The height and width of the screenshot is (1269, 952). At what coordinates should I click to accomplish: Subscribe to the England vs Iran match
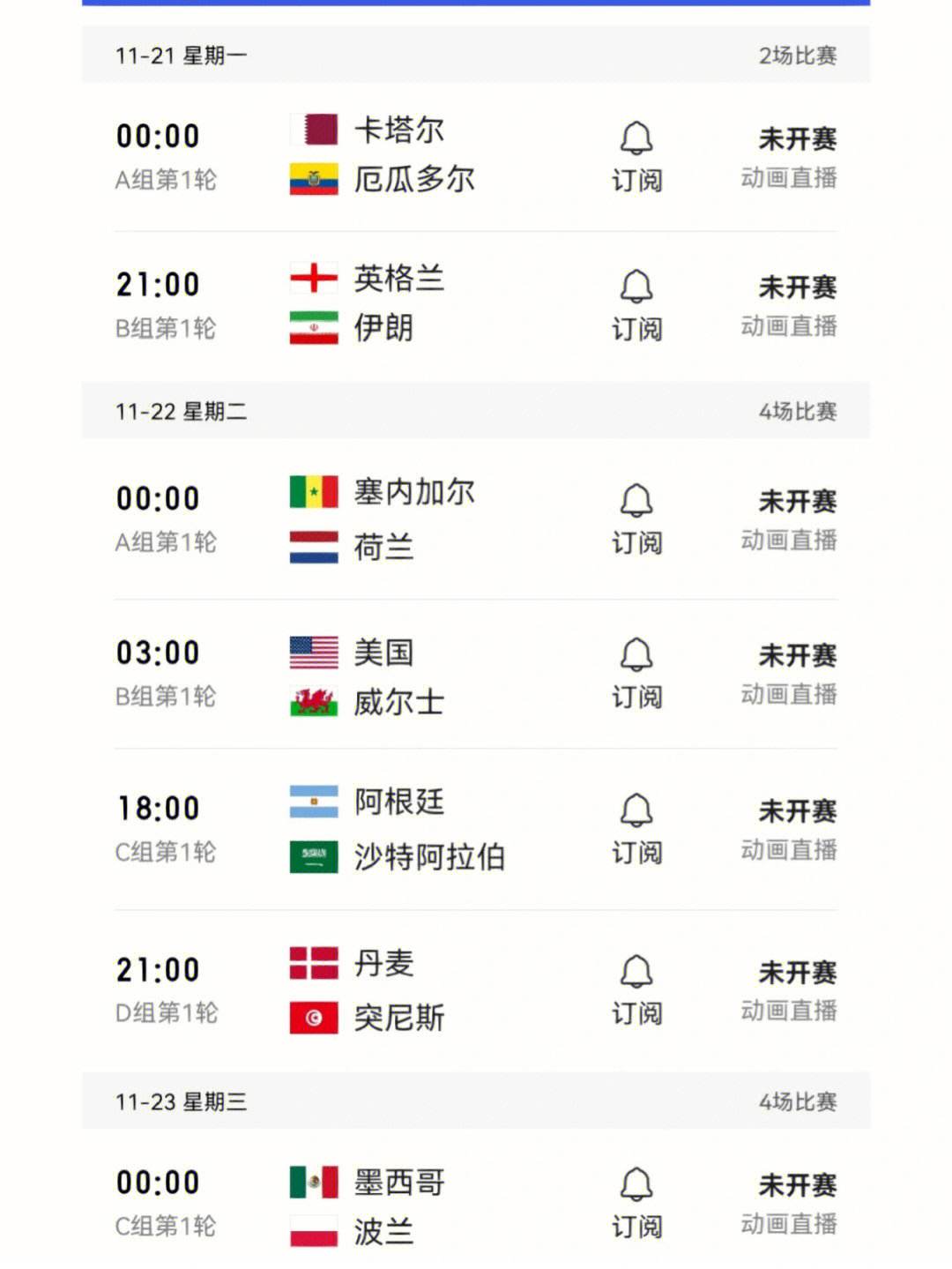point(636,305)
